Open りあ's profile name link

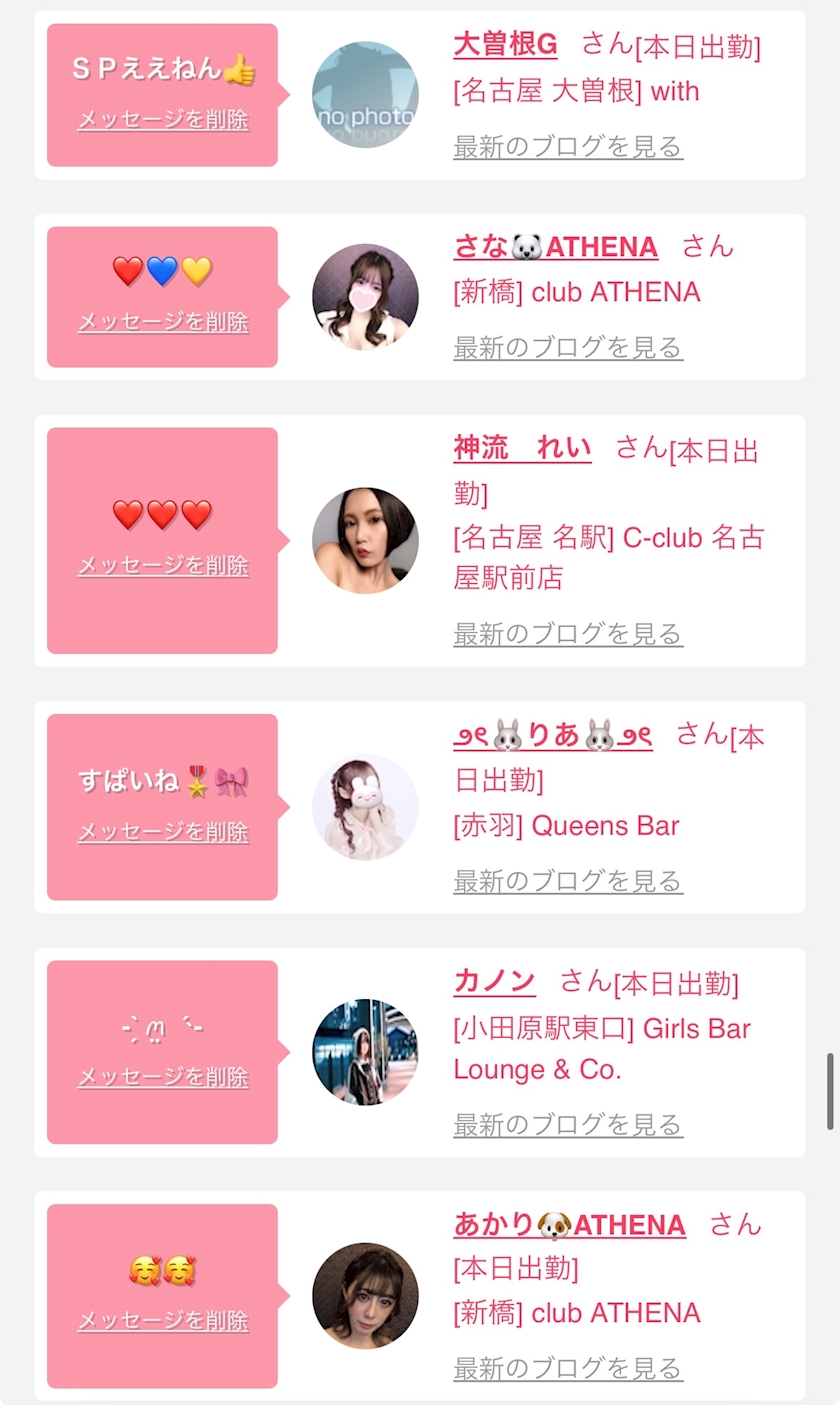(x=553, y=736)
